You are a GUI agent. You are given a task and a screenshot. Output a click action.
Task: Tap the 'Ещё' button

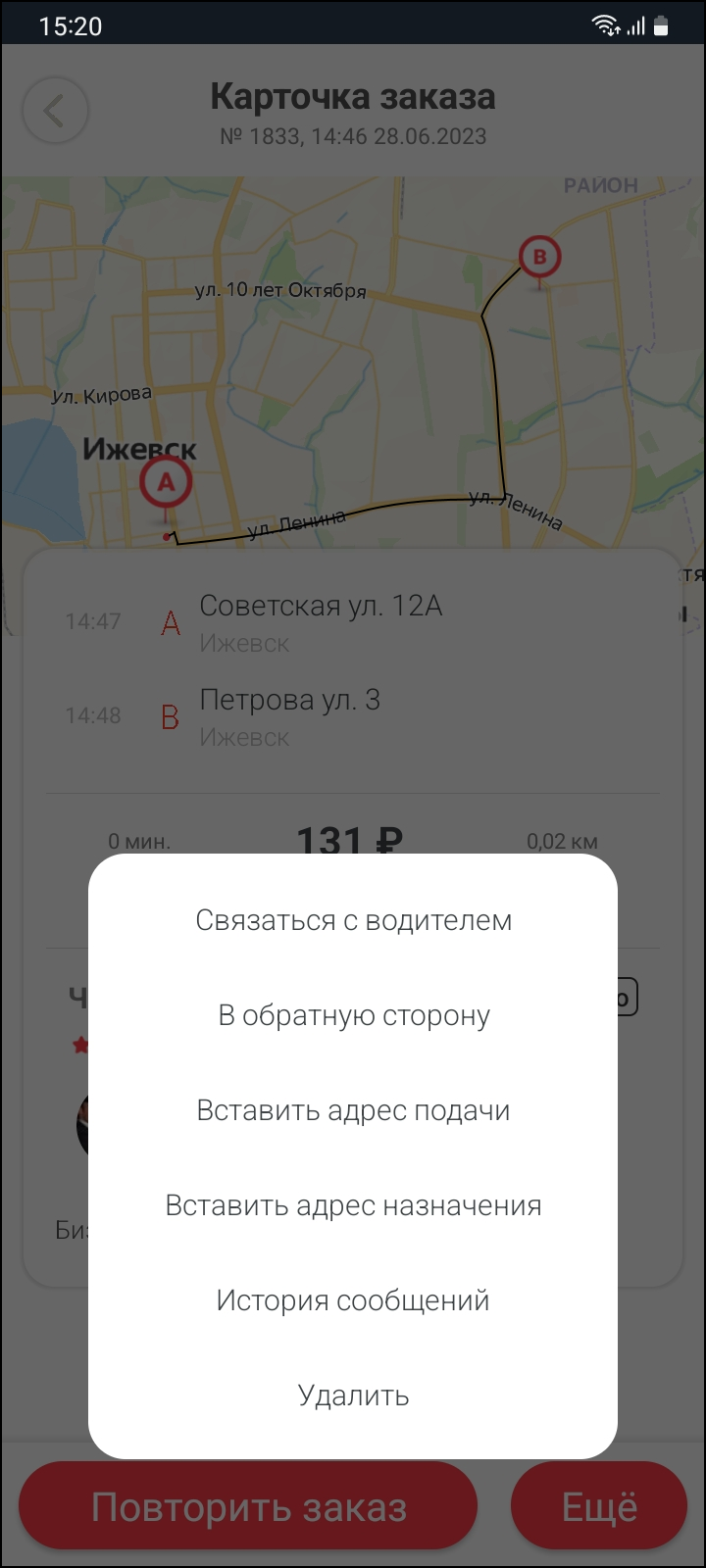(x=599, y=1507)
